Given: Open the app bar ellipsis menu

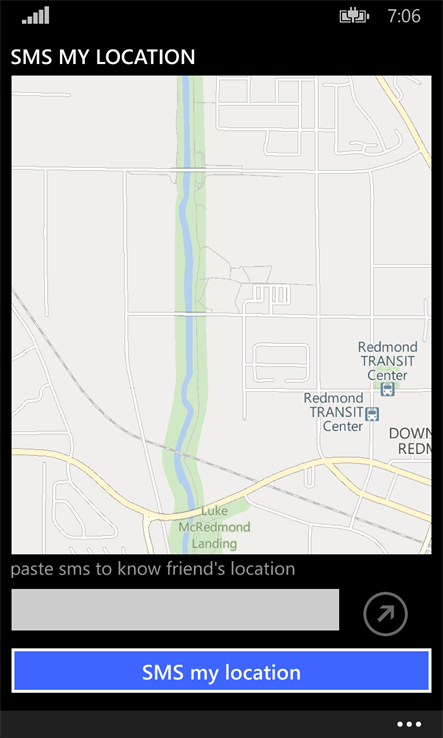Looking at the screenshot, I should pyautogui.click(x=409, y=724).
